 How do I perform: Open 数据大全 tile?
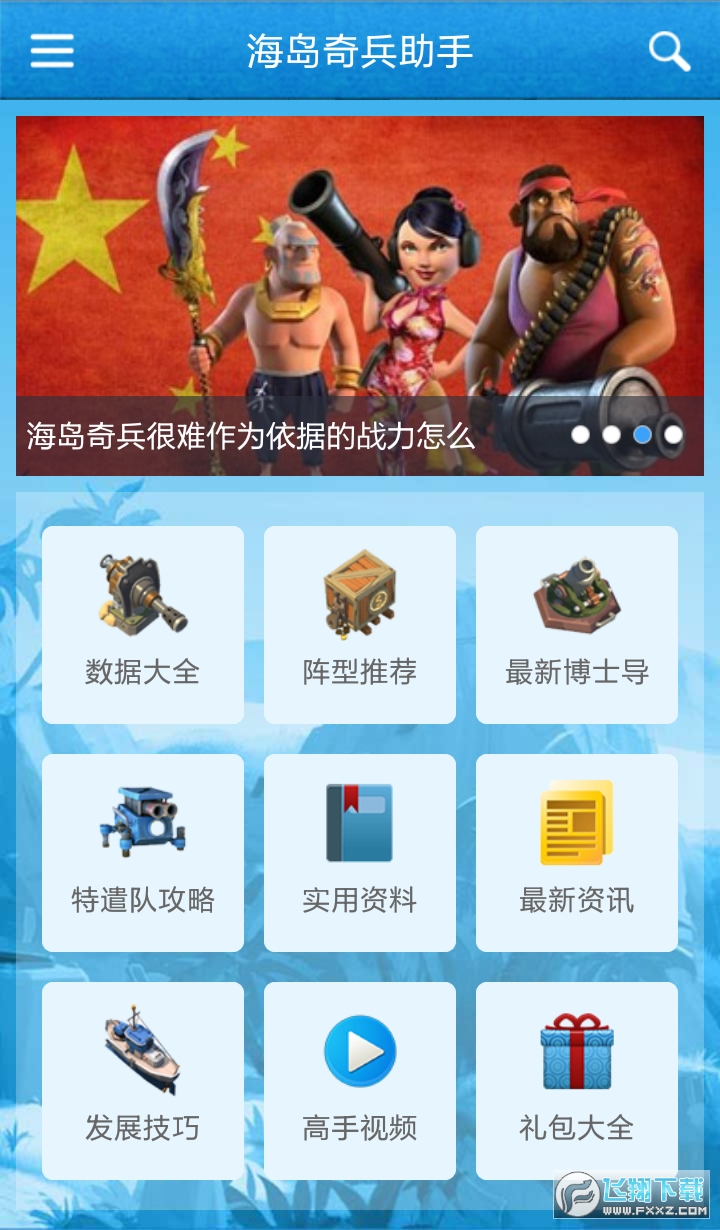[x=143, y=624]
